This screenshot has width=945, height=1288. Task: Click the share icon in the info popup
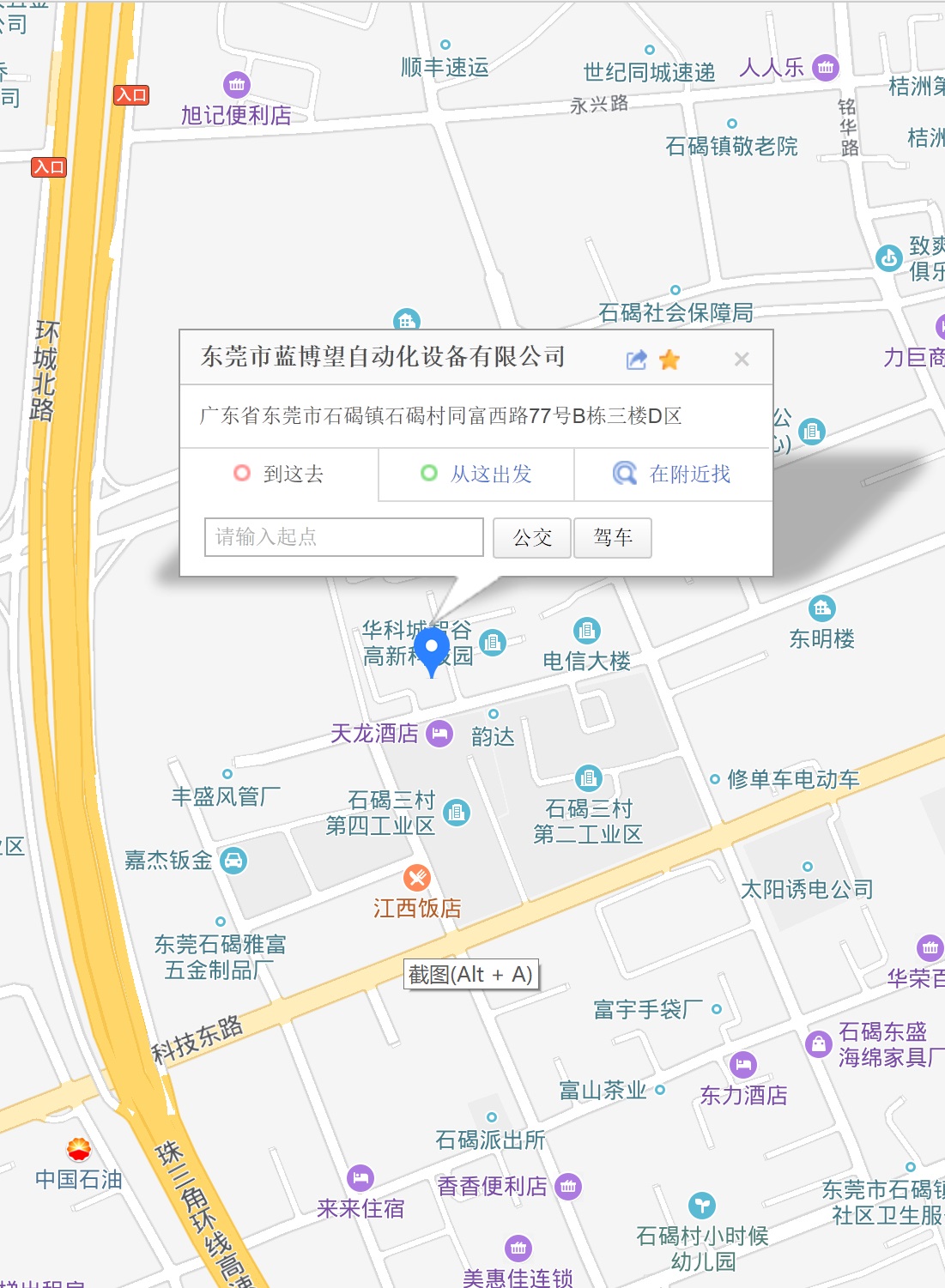pyautogui.click(x=636, y=360)
